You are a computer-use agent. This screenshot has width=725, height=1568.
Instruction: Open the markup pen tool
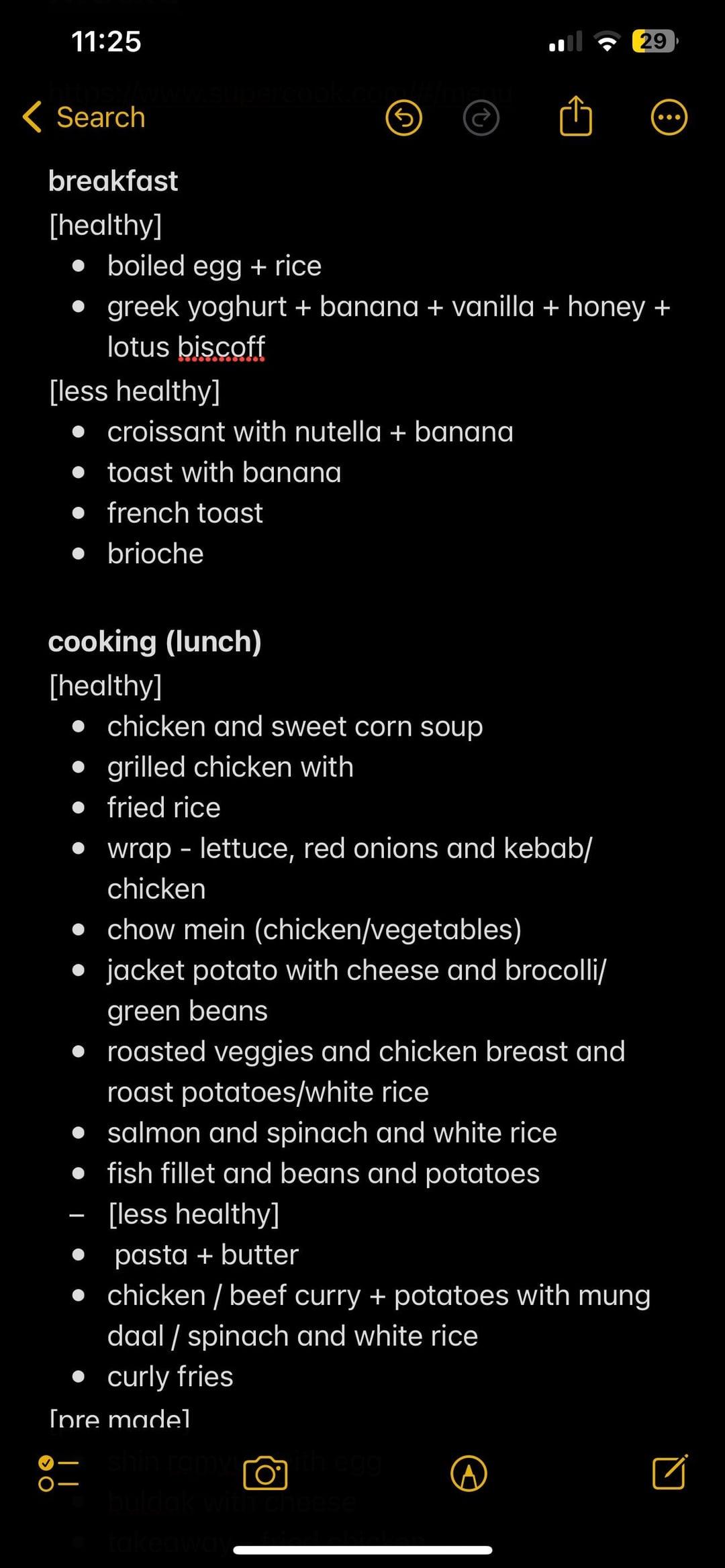(469, 1473)
